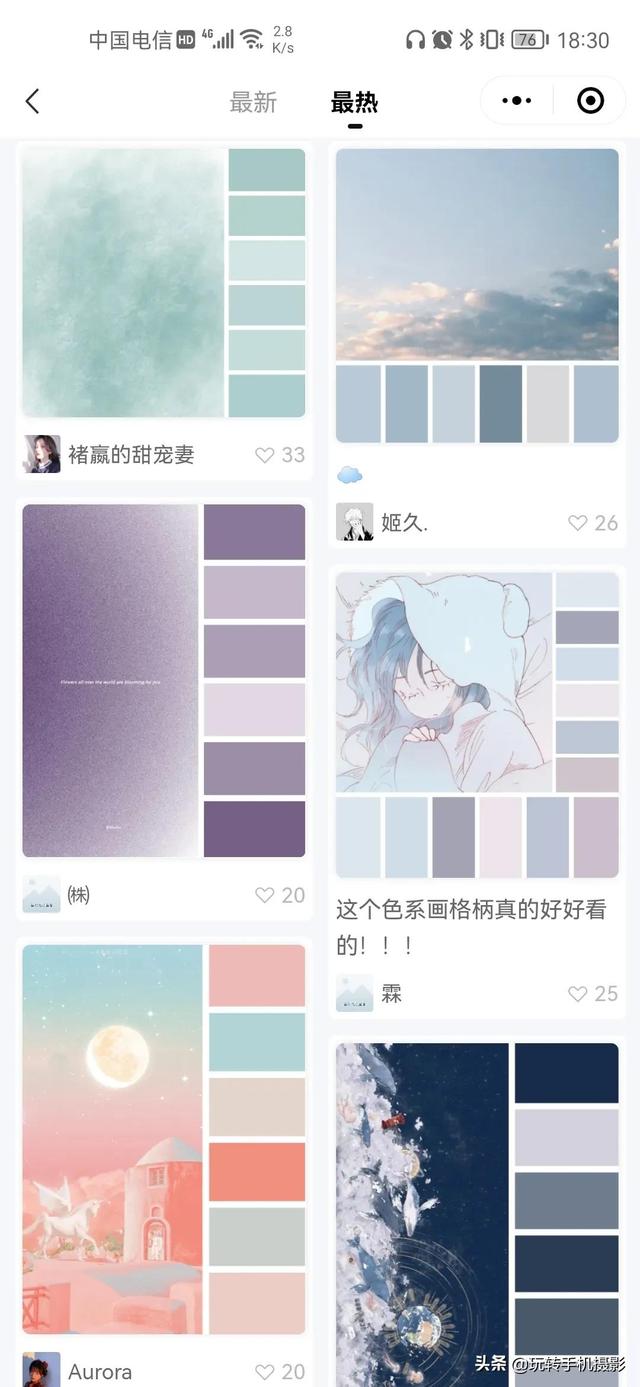View Aurora's profile avatar

[41, 1369]
